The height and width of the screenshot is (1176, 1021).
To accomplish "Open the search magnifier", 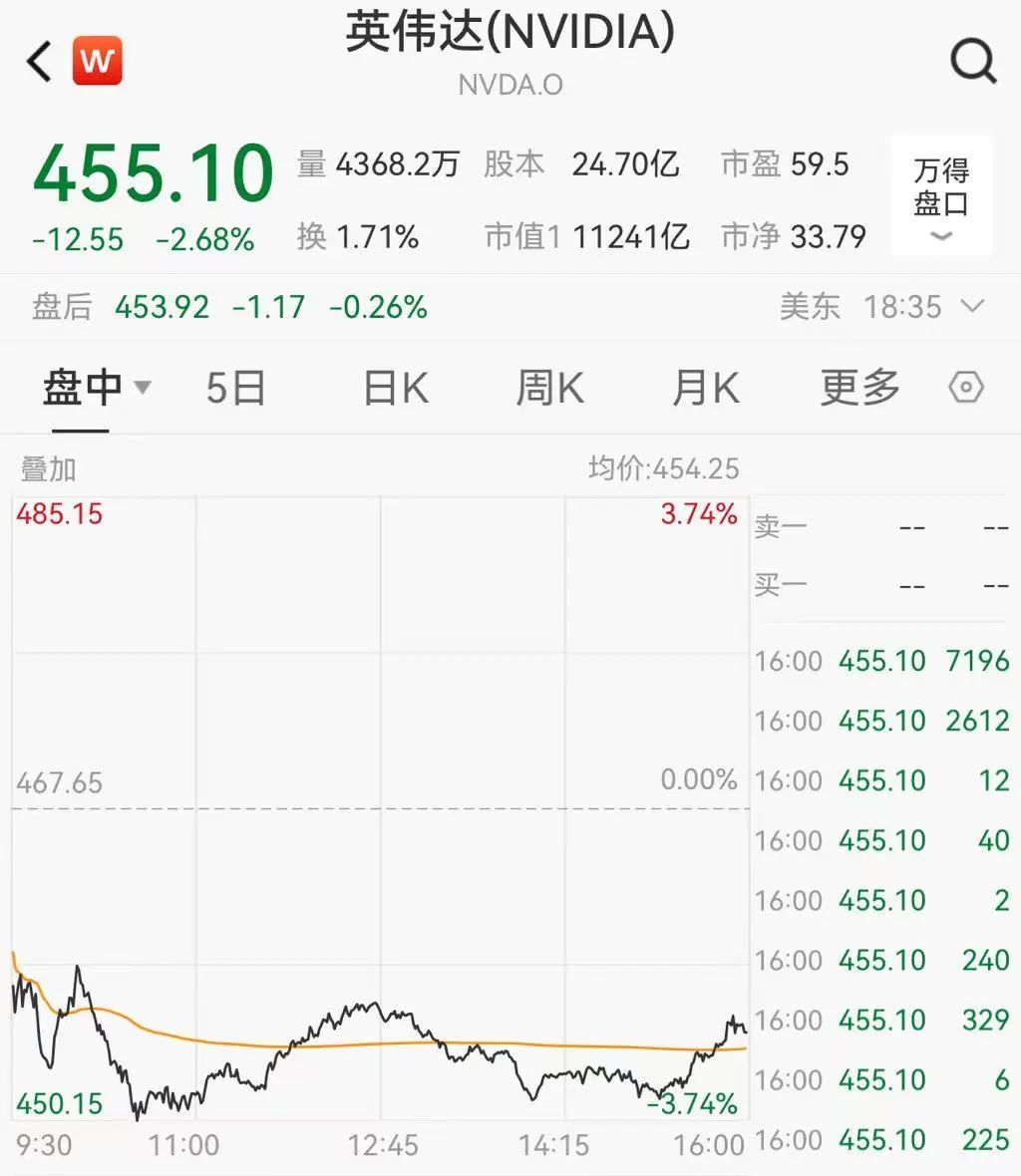I will [x=972, y=62].
